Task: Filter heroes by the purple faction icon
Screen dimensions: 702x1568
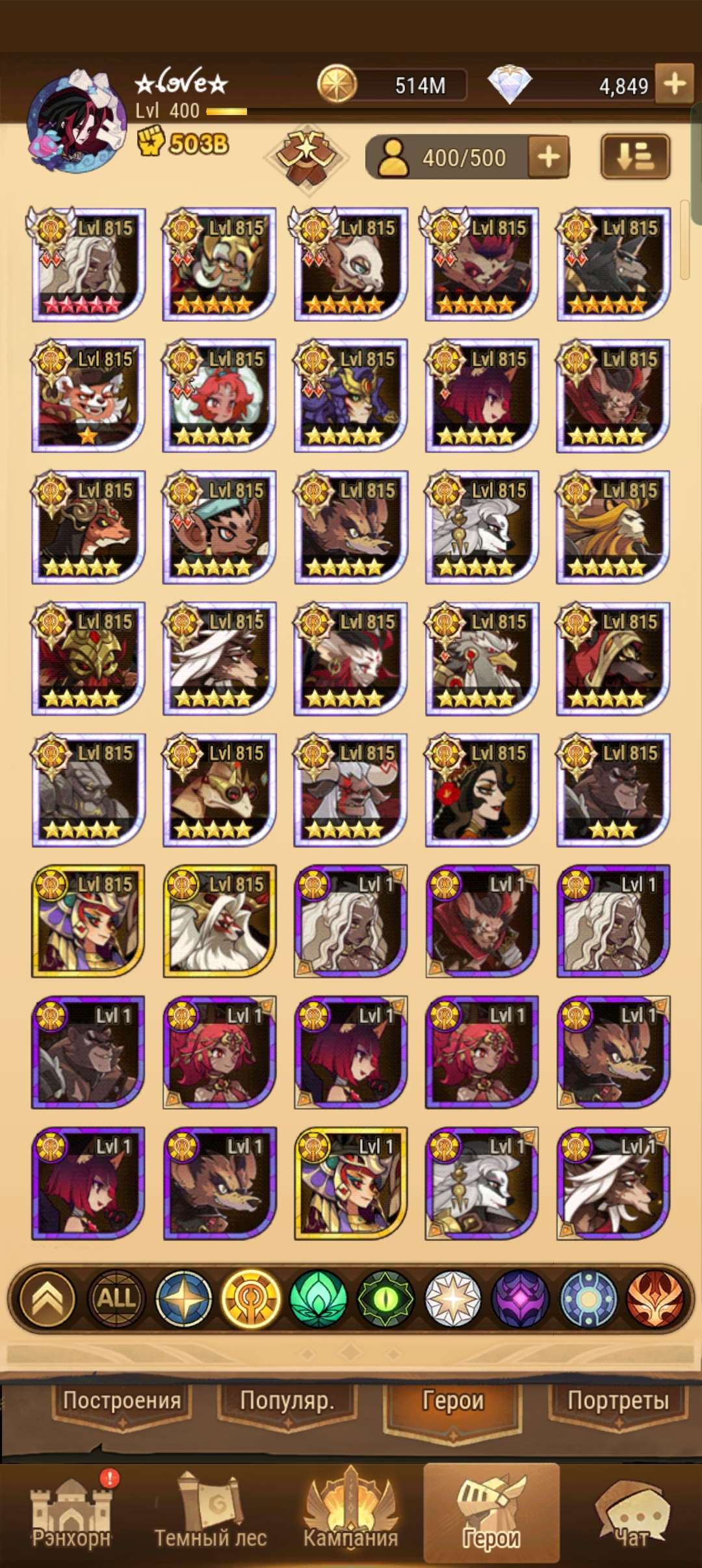Action: point(520,1298)
